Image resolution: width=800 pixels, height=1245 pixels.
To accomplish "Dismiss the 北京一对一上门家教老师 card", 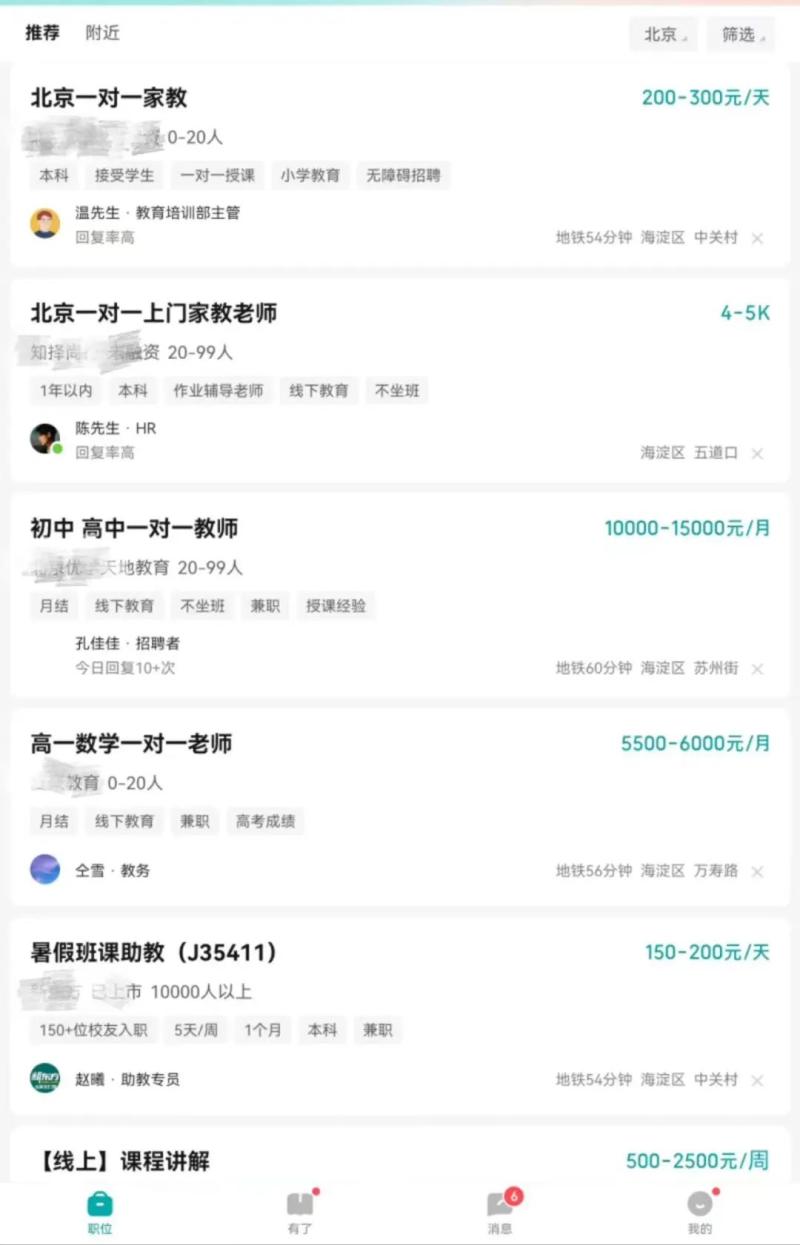I will click(757, 453).
